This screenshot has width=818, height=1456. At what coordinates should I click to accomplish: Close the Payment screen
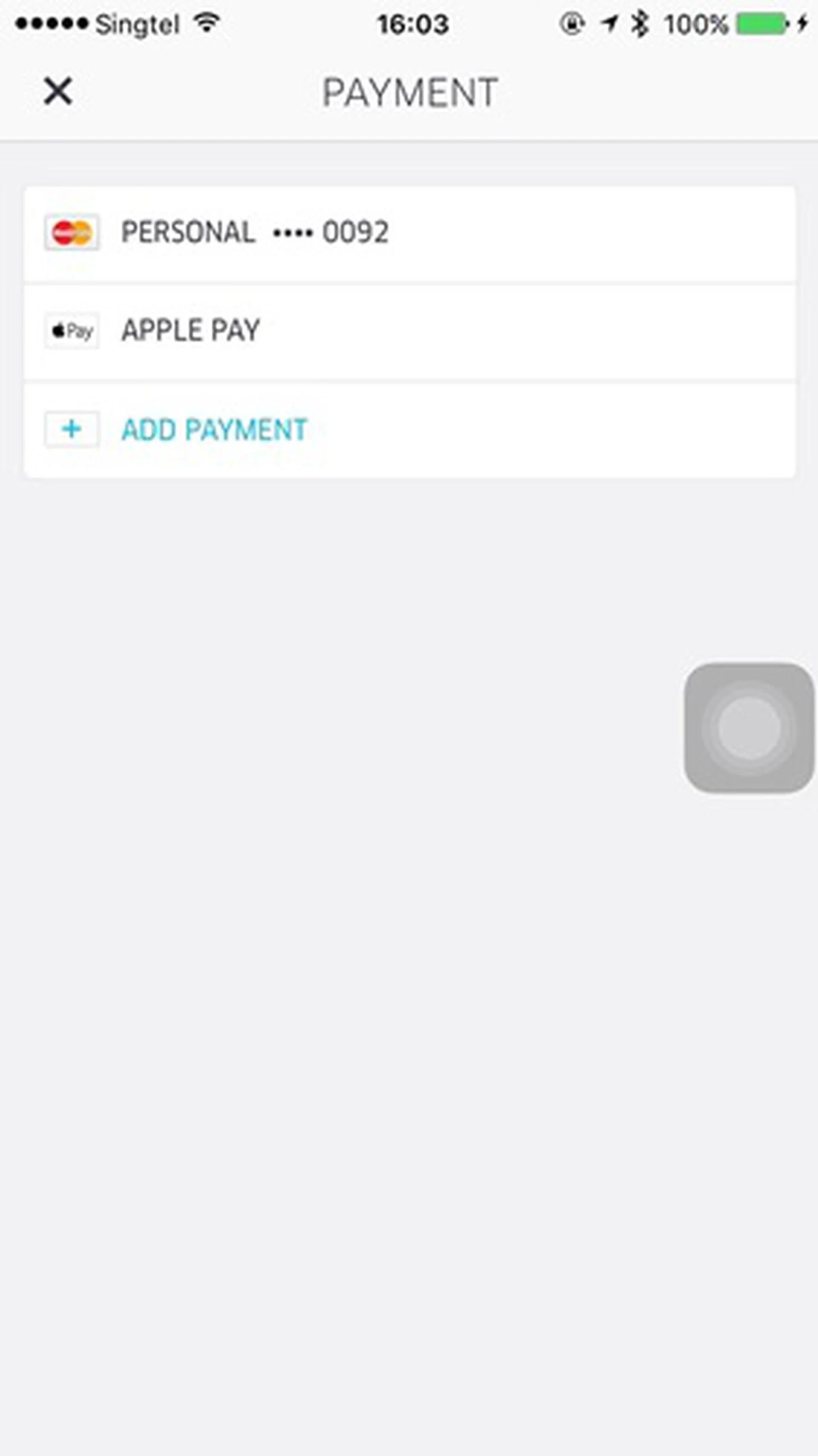coord(58,92)
